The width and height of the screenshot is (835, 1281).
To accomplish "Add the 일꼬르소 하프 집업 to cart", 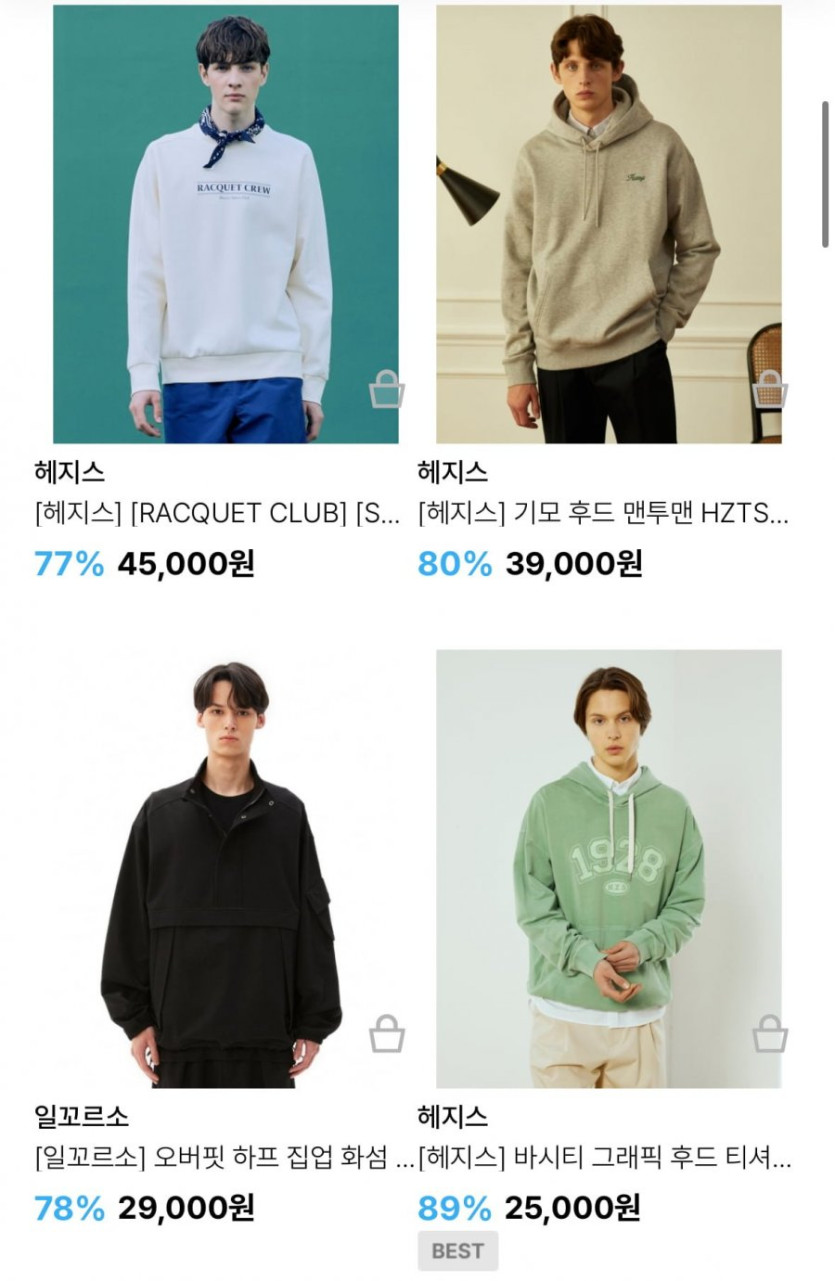I will pos(386,1034).
